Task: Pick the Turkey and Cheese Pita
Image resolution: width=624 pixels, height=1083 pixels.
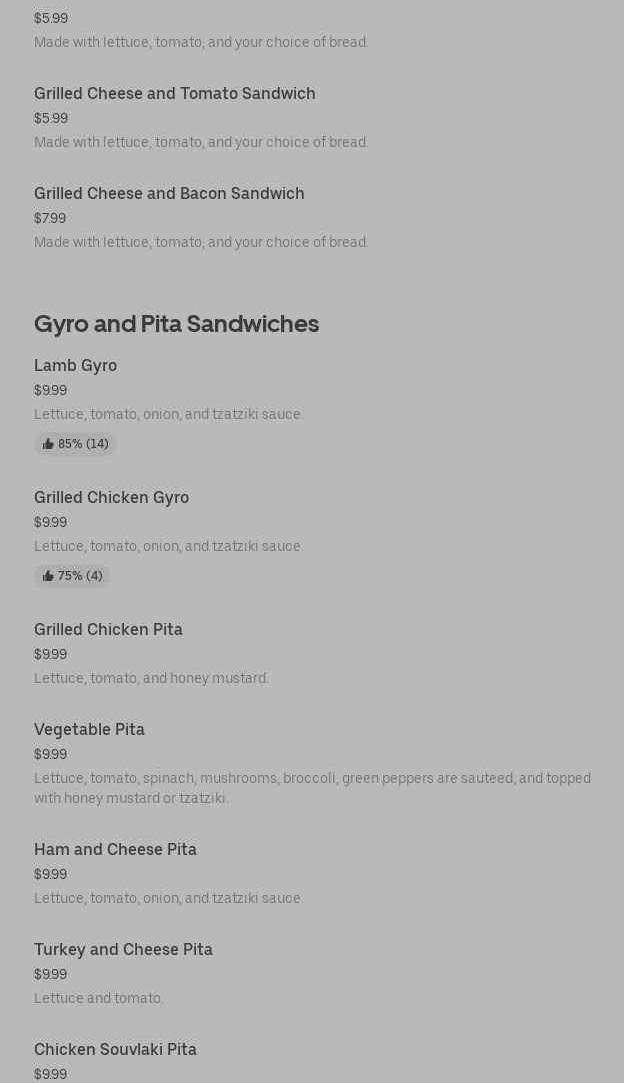Action: pos(124,950)
